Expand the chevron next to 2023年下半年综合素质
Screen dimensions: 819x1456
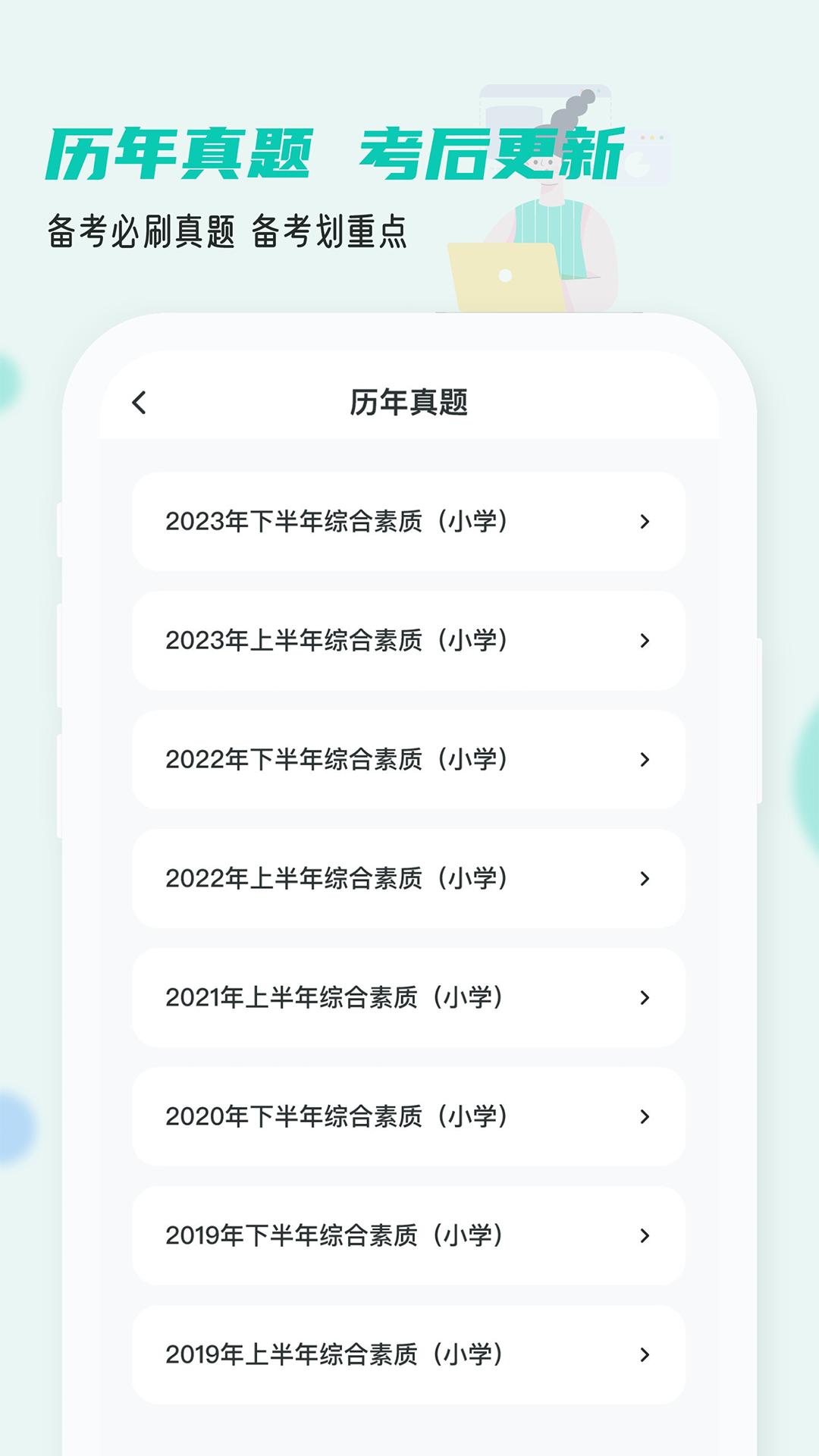pos(645,521)
